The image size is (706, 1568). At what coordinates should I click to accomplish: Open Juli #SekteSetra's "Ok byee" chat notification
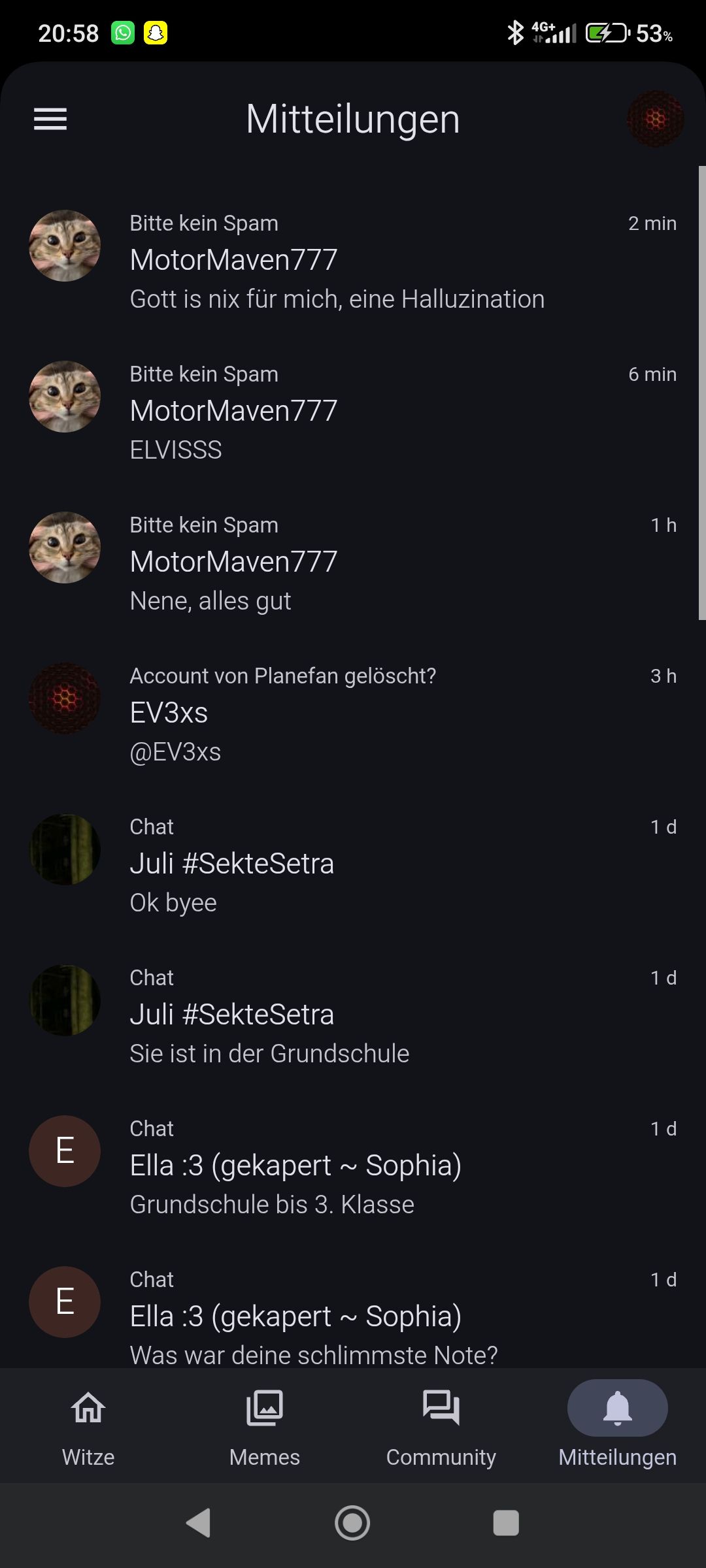pos(353,864)
